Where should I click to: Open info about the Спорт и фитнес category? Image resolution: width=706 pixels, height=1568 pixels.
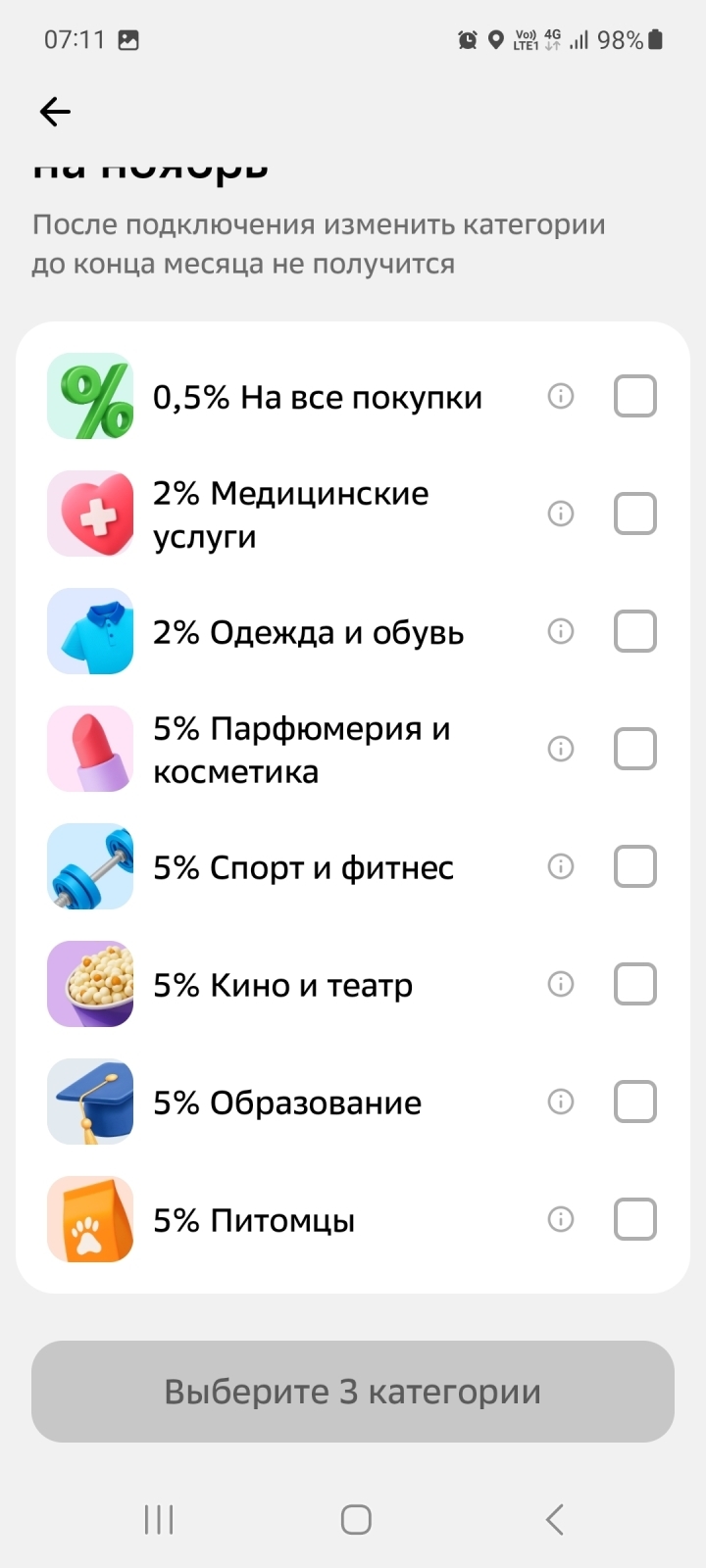560,866
